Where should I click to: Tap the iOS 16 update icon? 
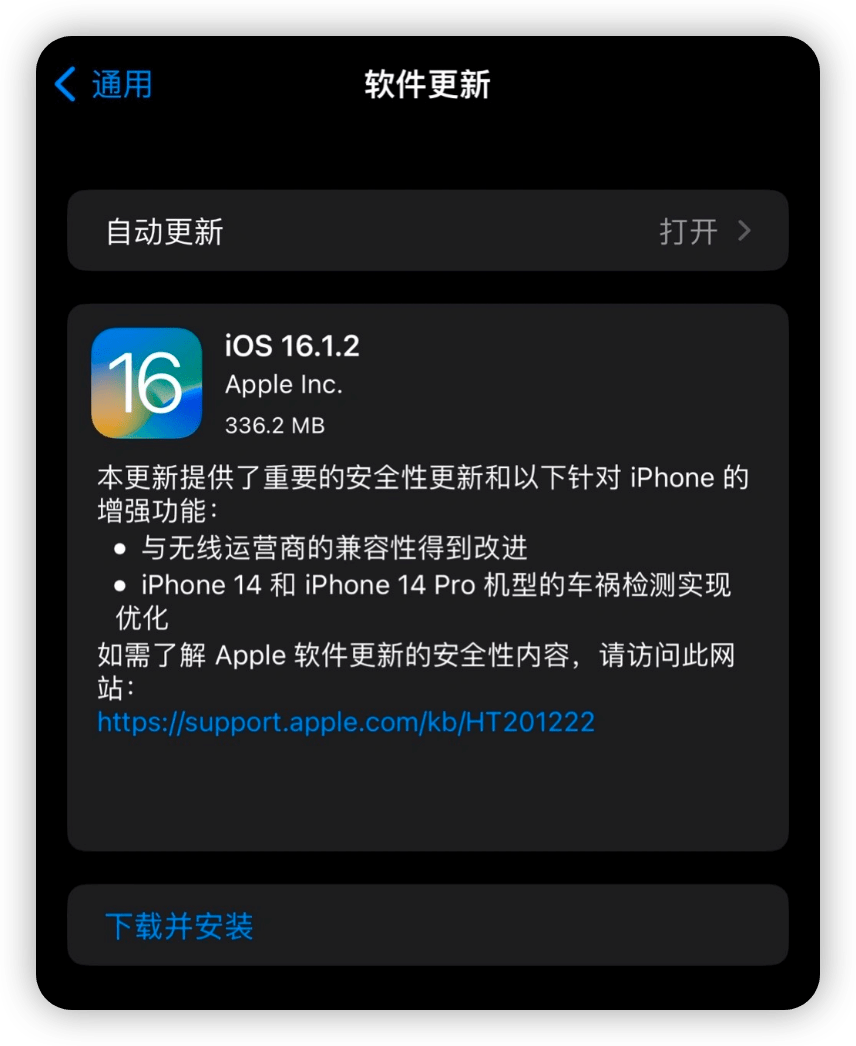[147, 383]
